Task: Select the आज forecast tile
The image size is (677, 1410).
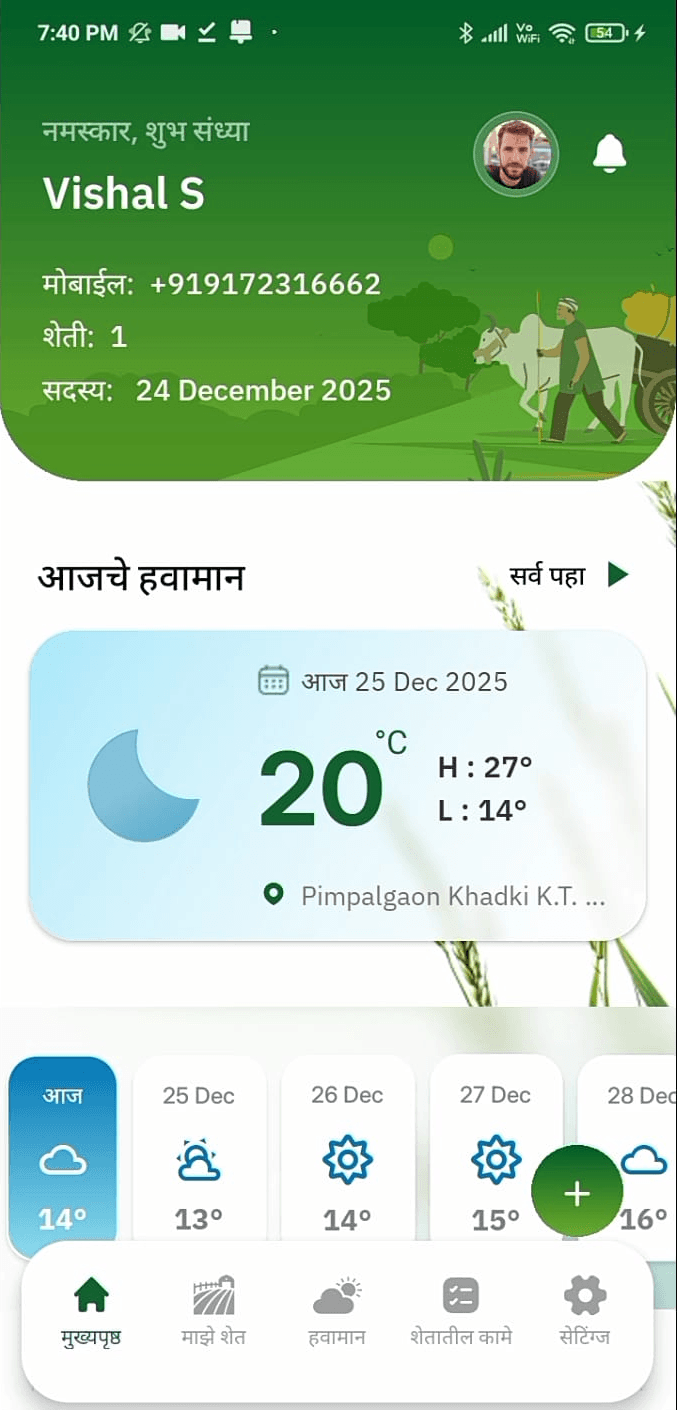Action: (x=63, y=1156)
